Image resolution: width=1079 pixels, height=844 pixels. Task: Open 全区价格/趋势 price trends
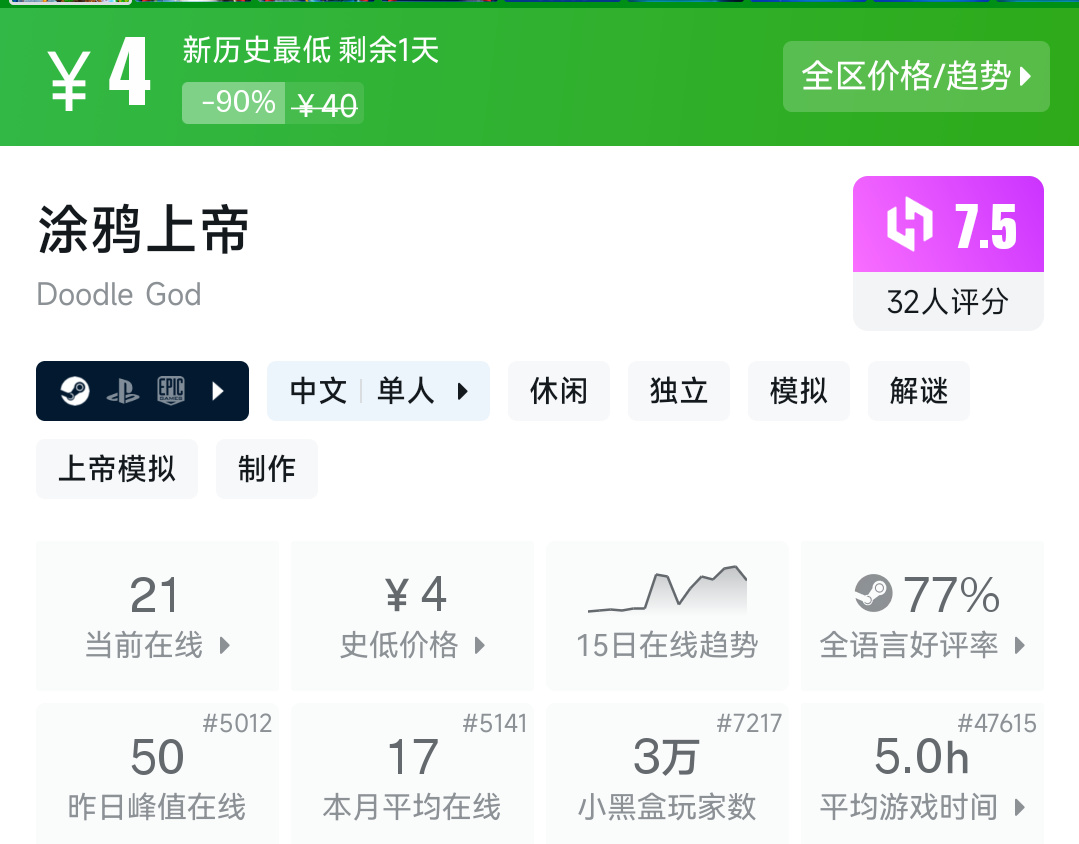tap(916, 76)
